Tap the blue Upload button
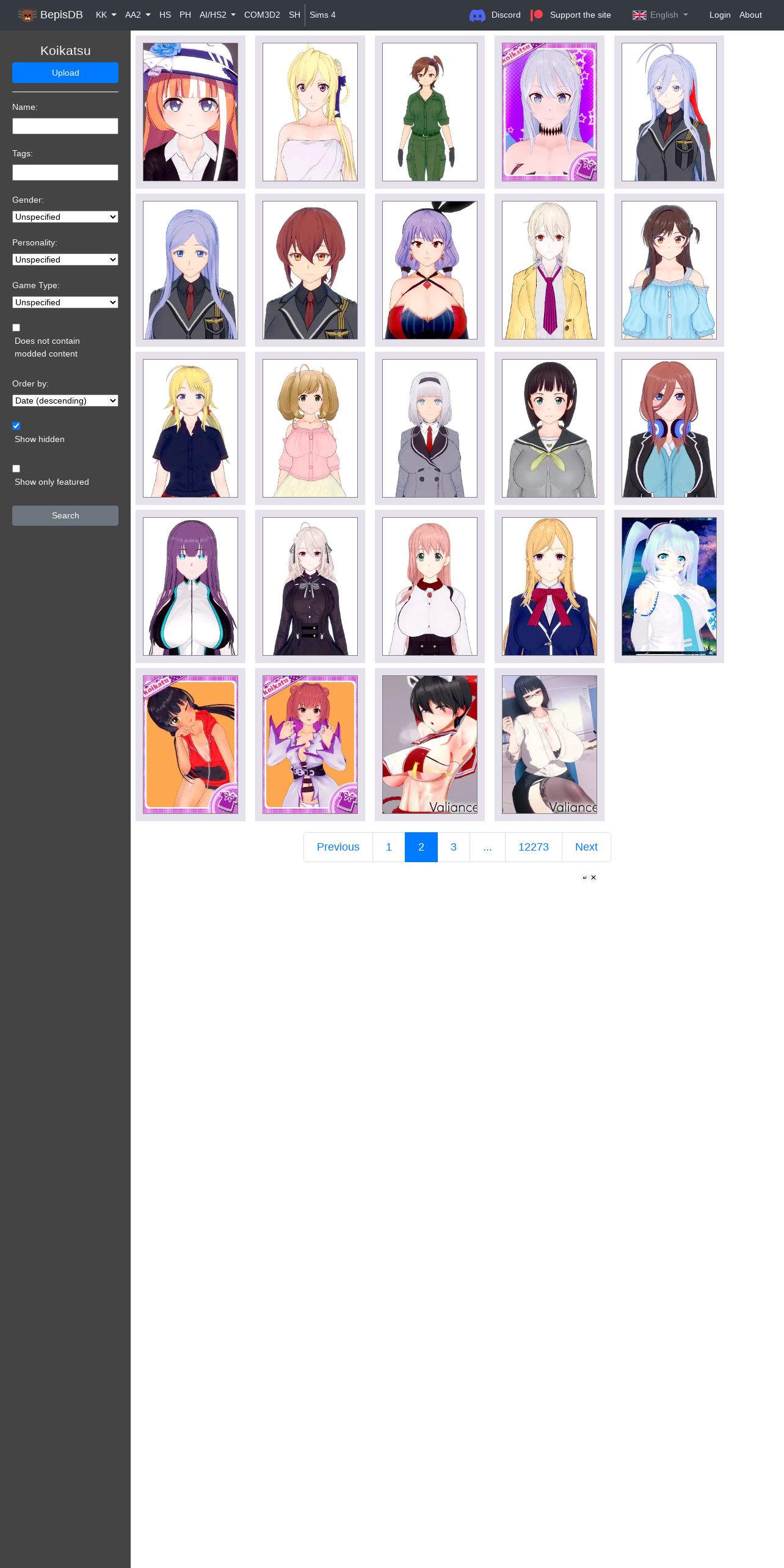The image size is (784, 1568). click(x=65, y=73)
